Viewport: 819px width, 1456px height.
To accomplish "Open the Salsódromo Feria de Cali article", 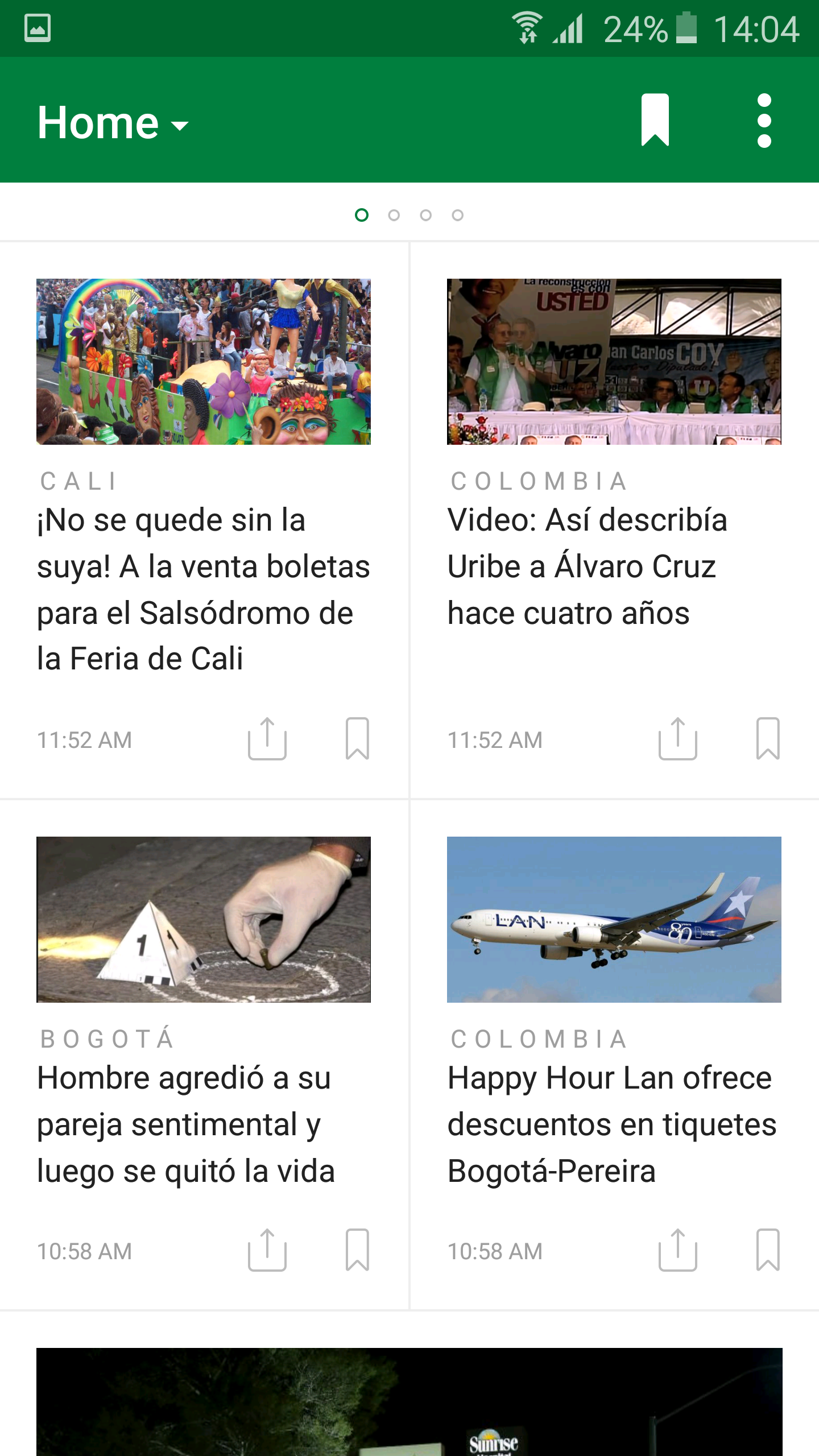I will [x=203, y=589].
